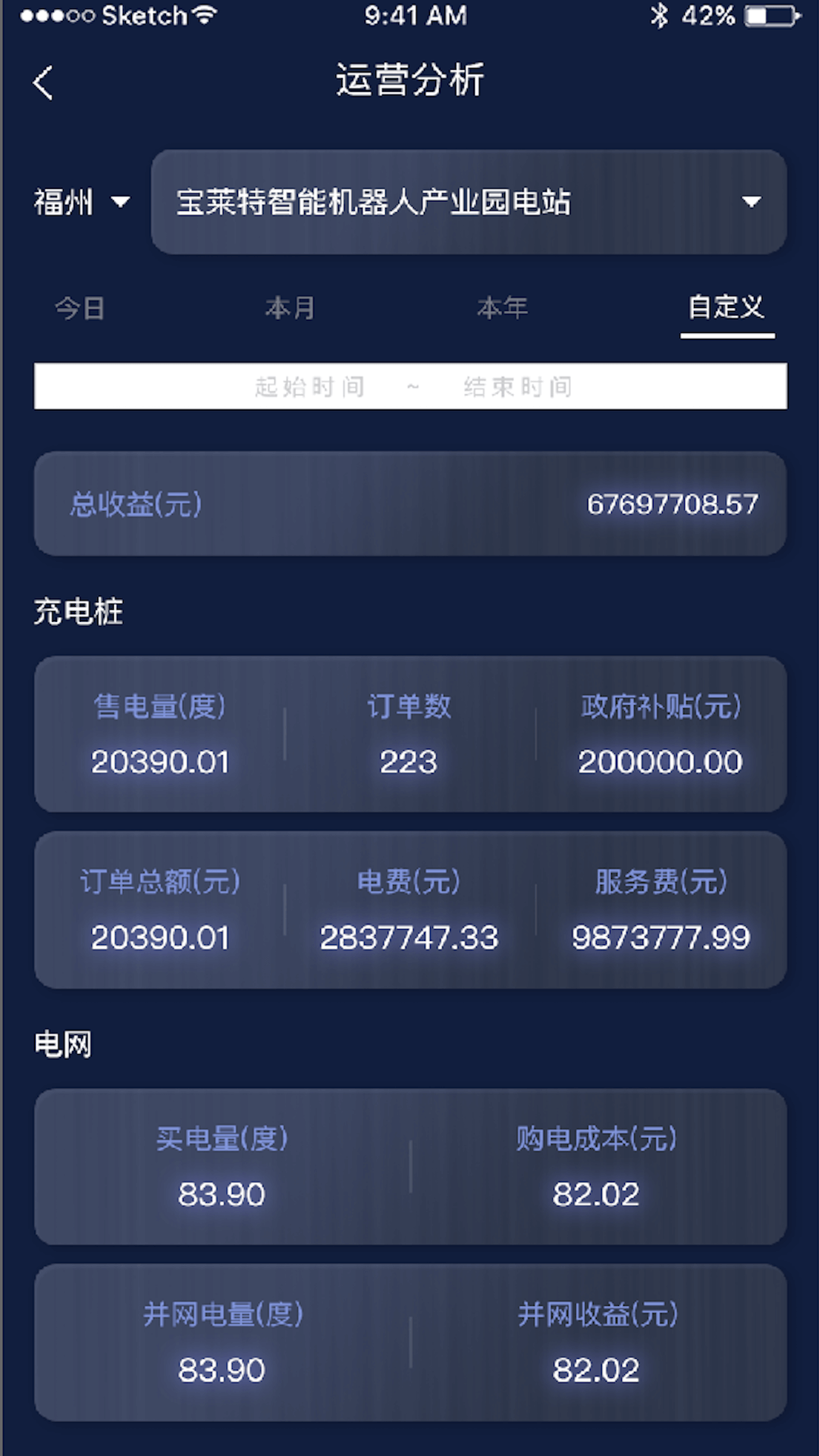The height and width of the screenshot is (1456, 819).
Task: Click the 总收益 total revenue card
Action: 409,503
